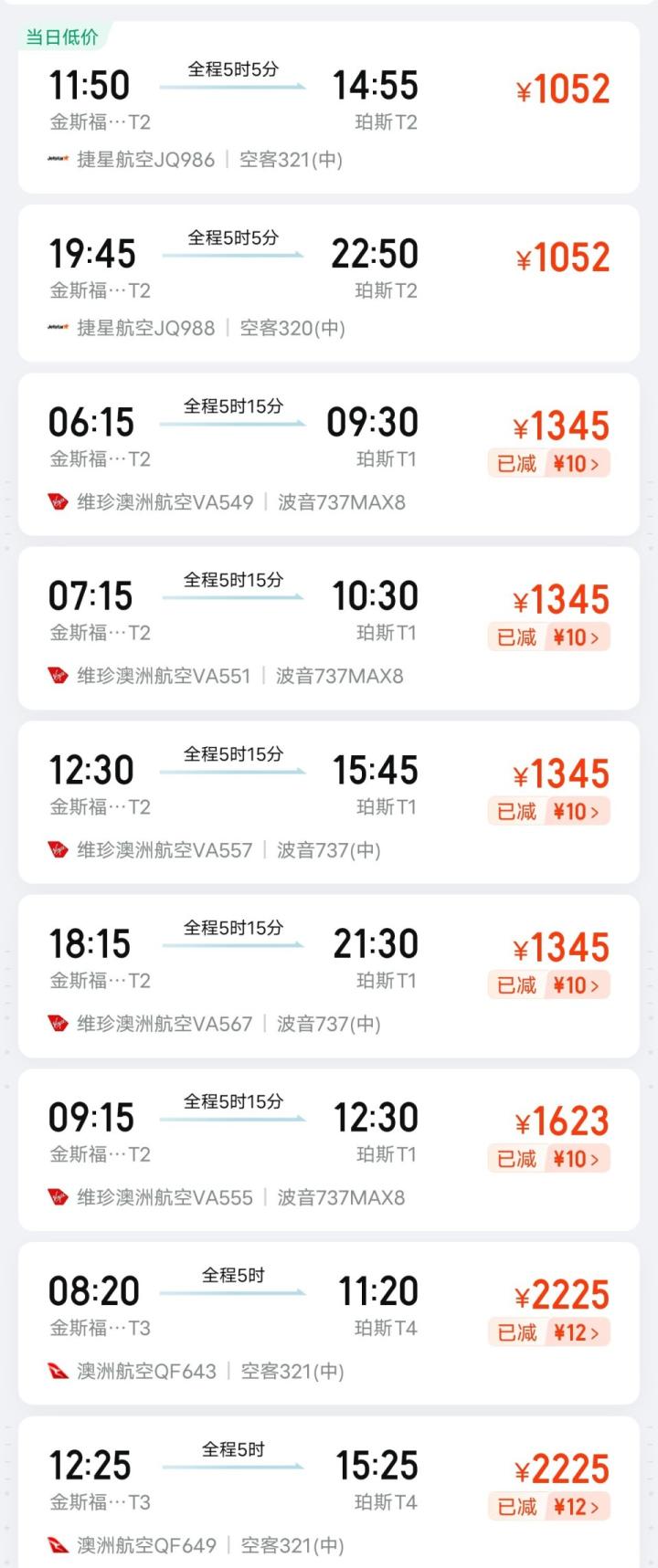See the ¥12 discount details on QF649
This screenshot has height=1568, width=658.
tap(548, 1507)
